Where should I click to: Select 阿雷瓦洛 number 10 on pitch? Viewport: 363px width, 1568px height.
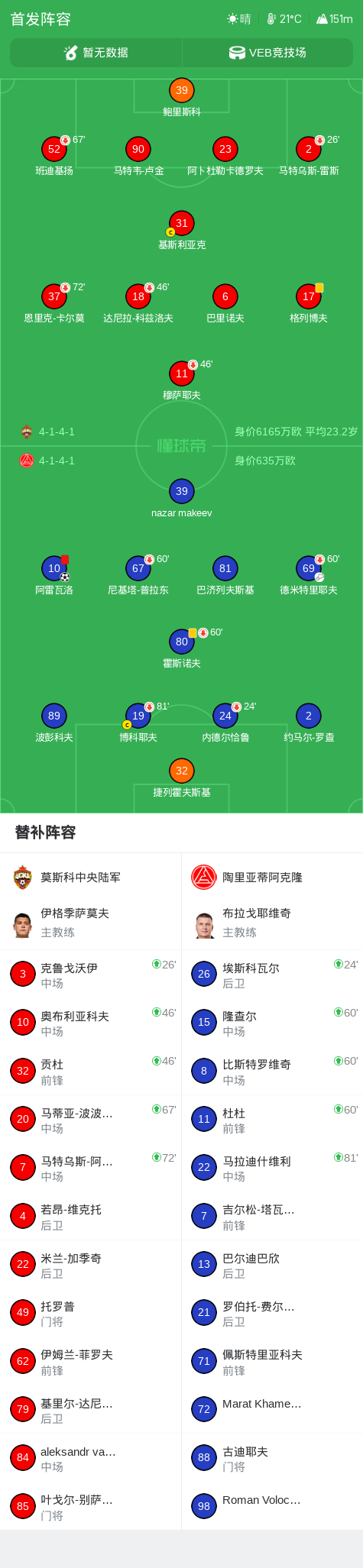pyautogui.click(x=54, y=575)
